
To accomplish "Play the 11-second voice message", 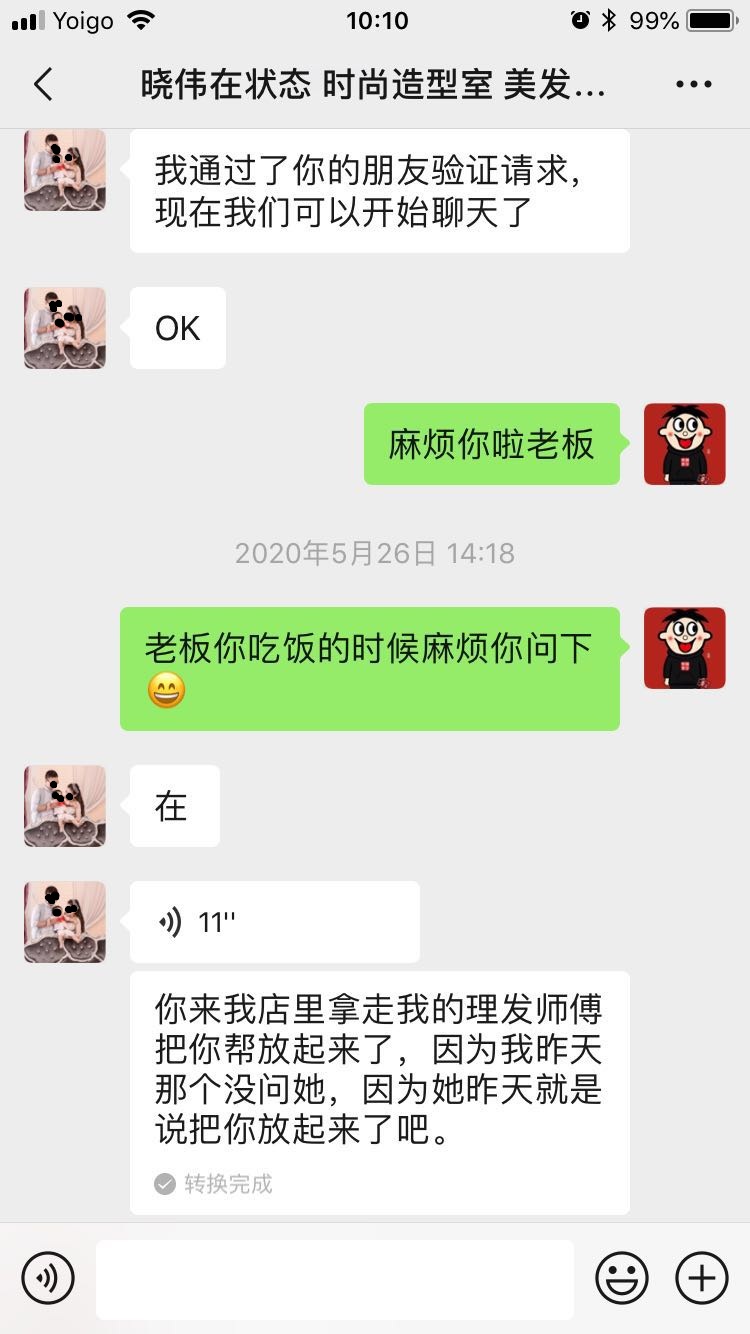I will point(274,921).
